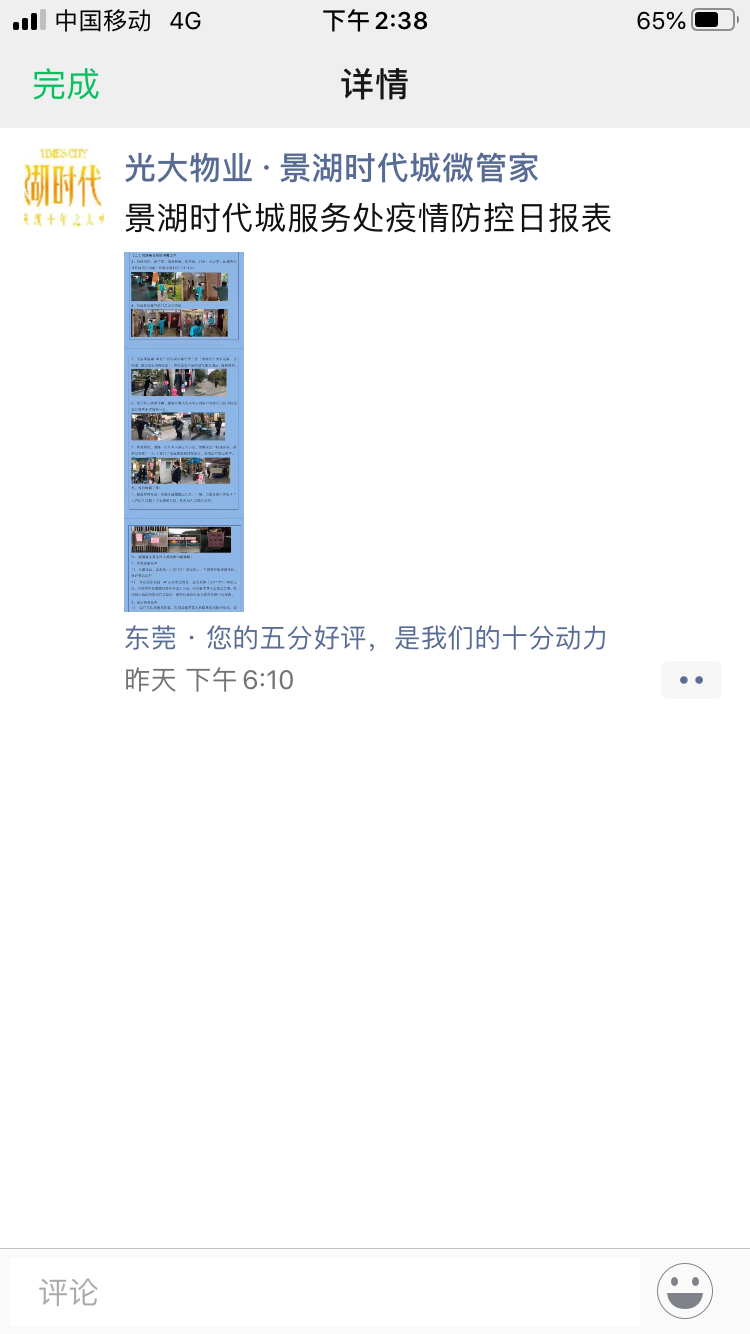Focus the 评论 comment field
The image size is (750, 1334).
click(x=325, y=1291)
